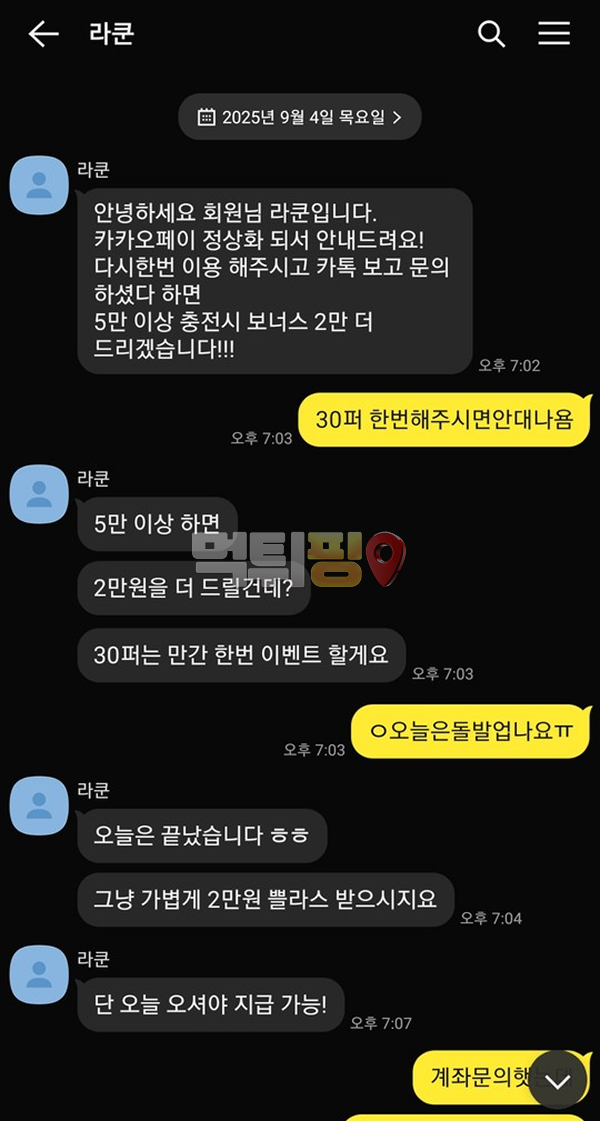Go back from the 라쿤 chat
The height and width of the screenshot is (1121, 600).
click(43, 34)
